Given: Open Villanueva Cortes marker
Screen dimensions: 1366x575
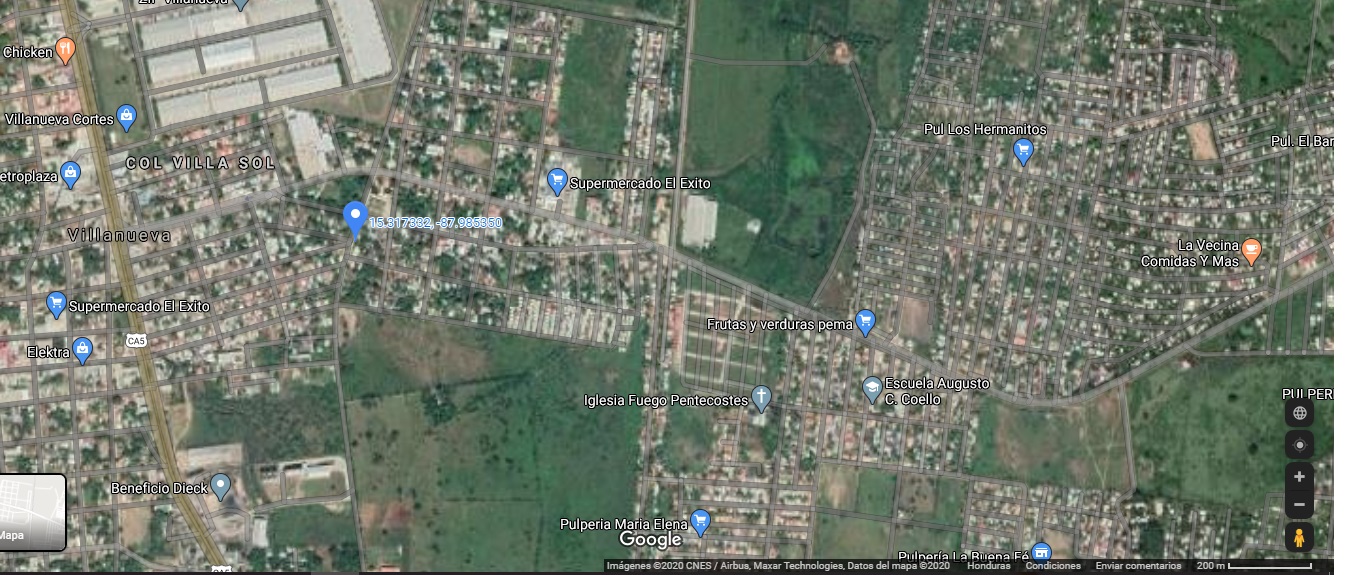Looking at the screenshot, I should [x=126, y=116].
